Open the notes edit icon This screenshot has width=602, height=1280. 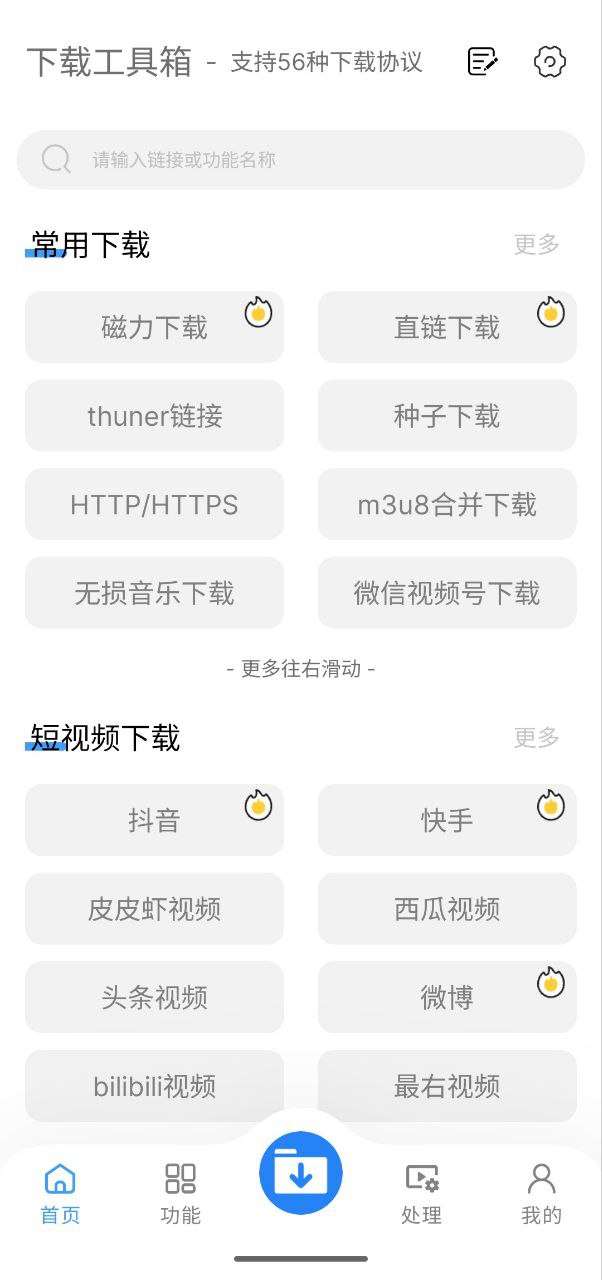click(x=483, y=62)
